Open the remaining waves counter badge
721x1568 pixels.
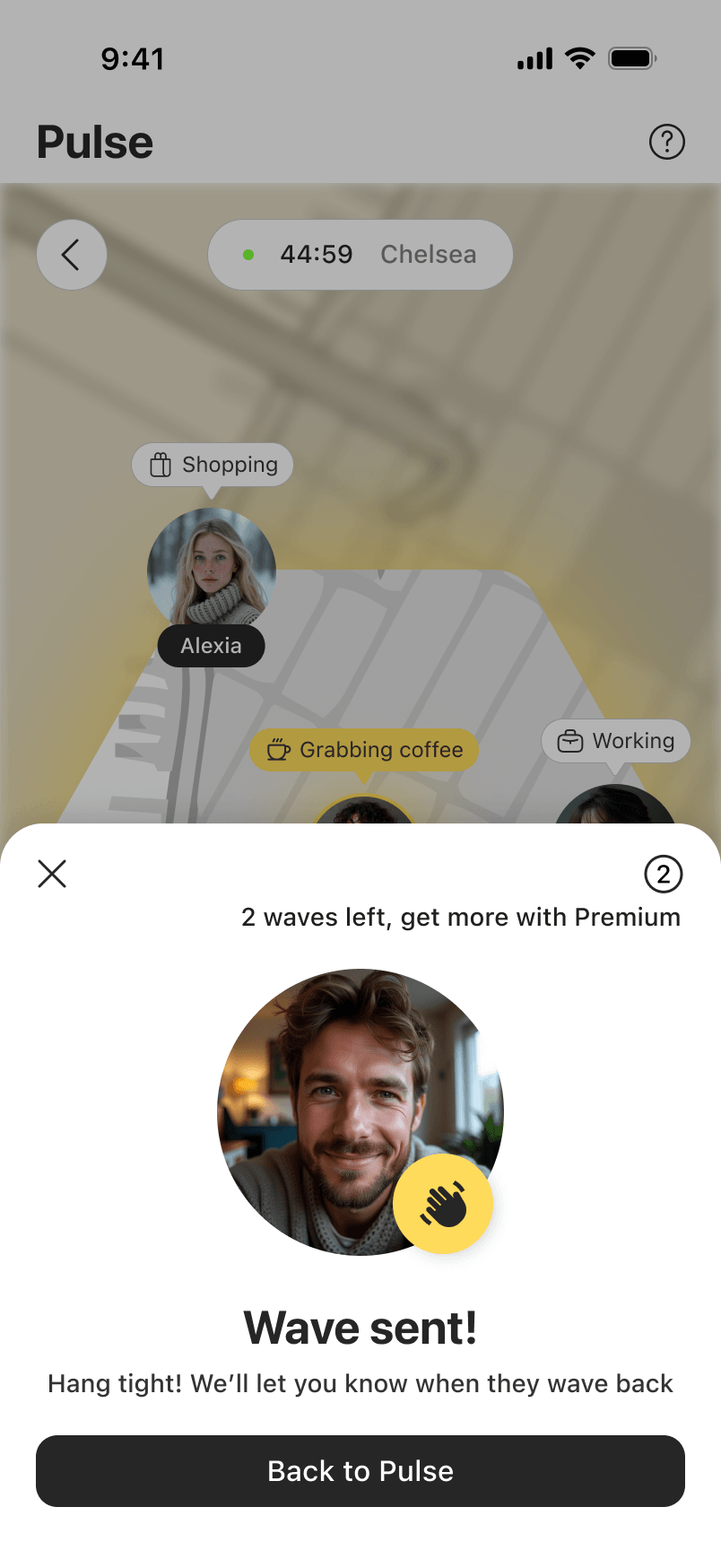[664, 874]
